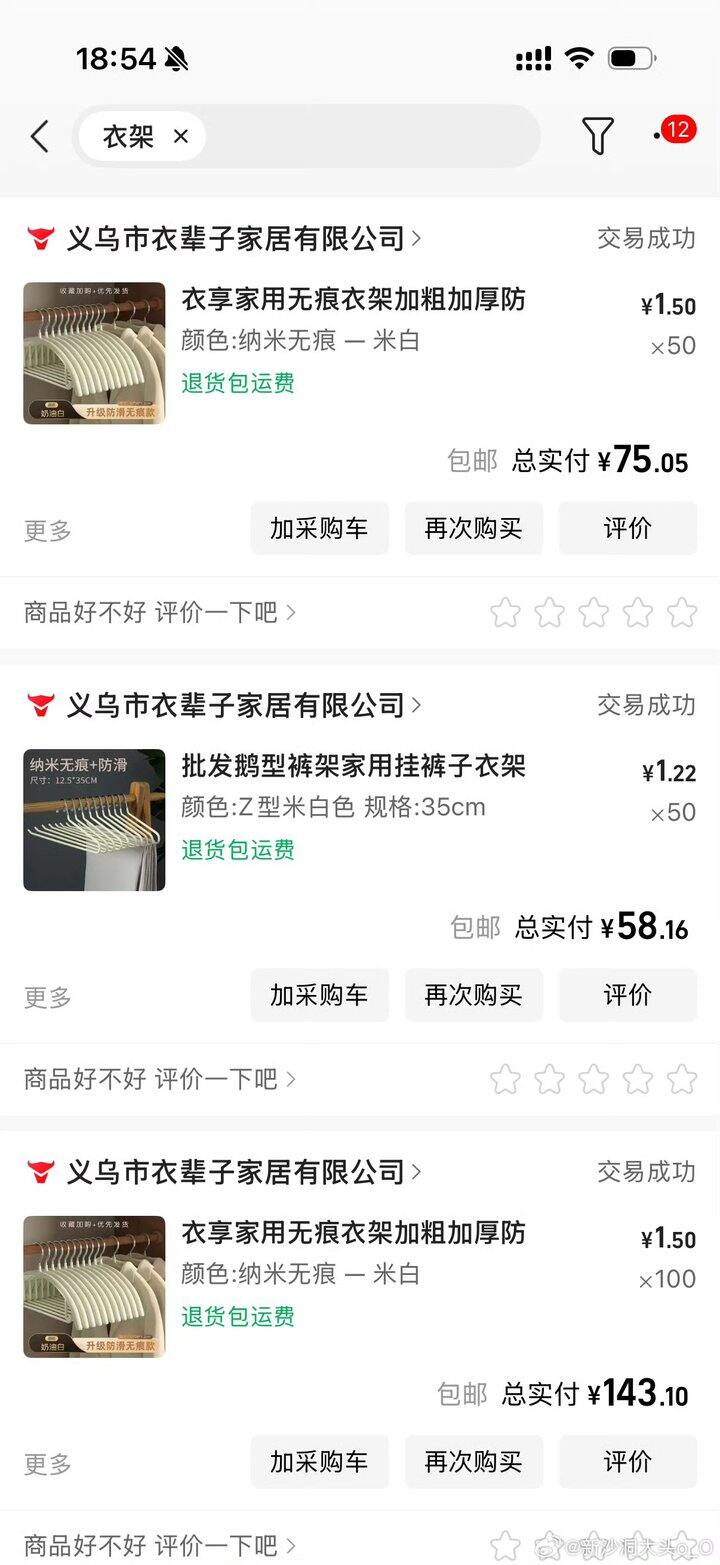Viewport: 720px width, 1565px height.
Task: Tap 再次购买 on the ¥143.10 order
Action: coord(473,1462)
